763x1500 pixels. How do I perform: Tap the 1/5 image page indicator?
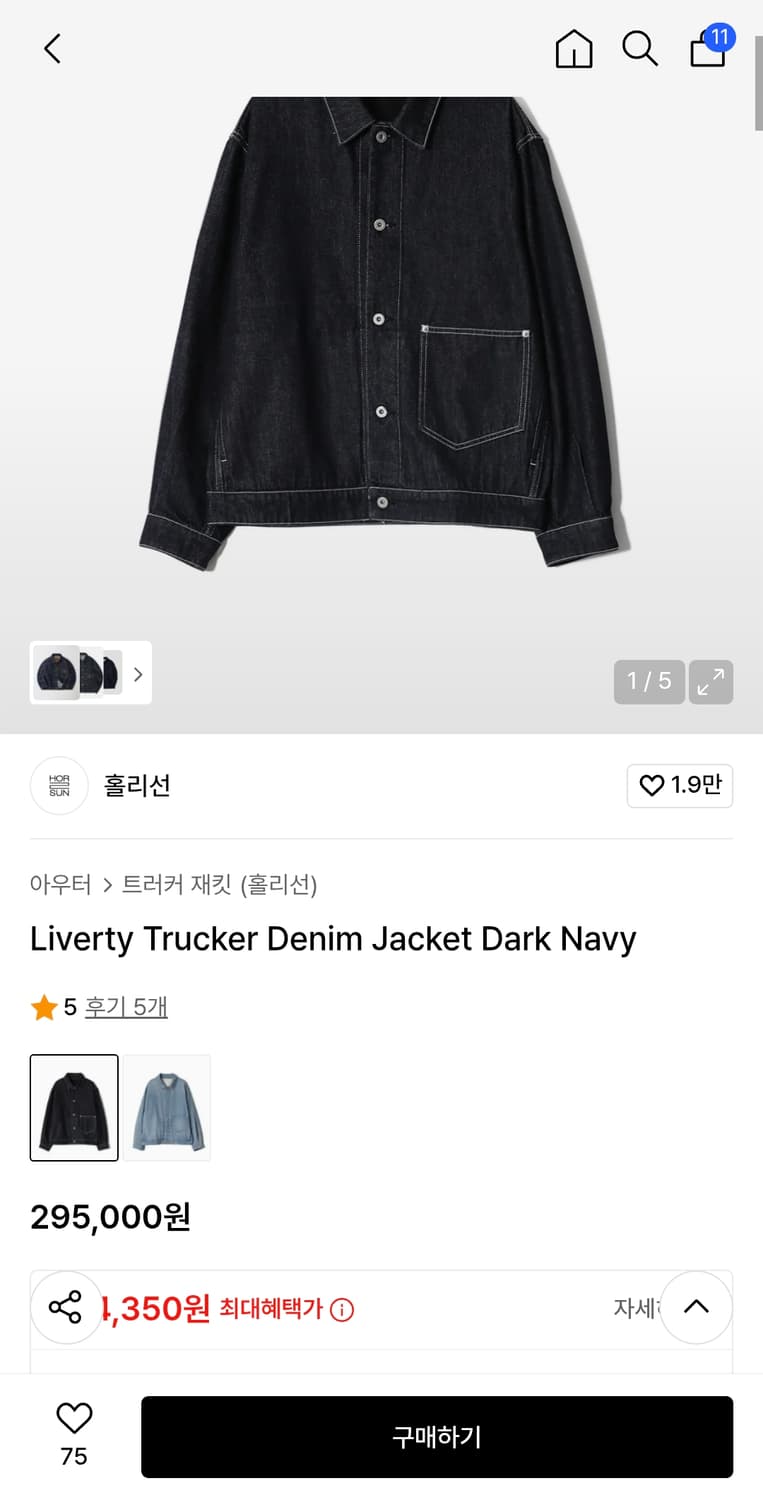(x=648, y=681)
